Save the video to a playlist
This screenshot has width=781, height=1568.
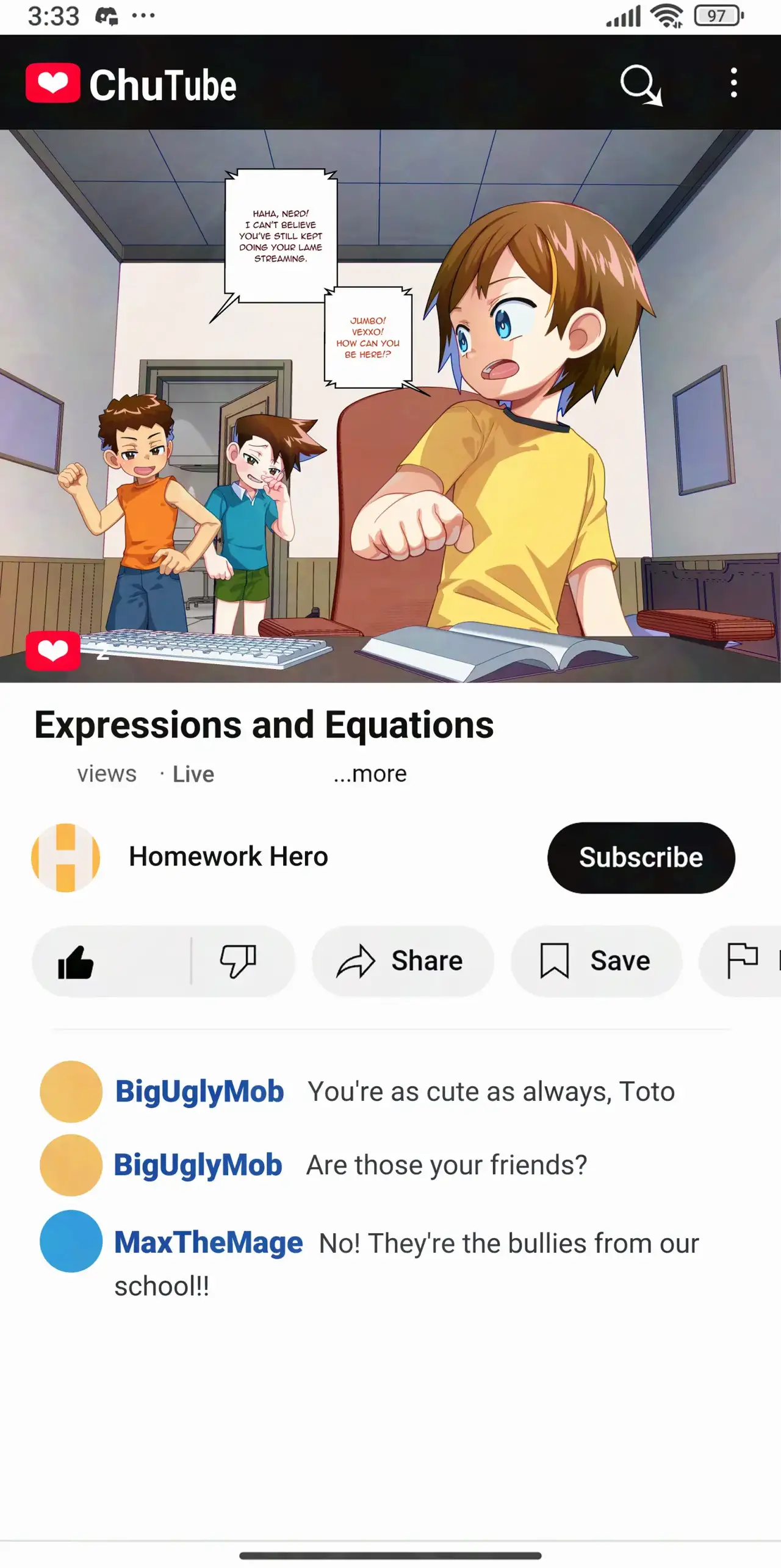coord(596,961)
